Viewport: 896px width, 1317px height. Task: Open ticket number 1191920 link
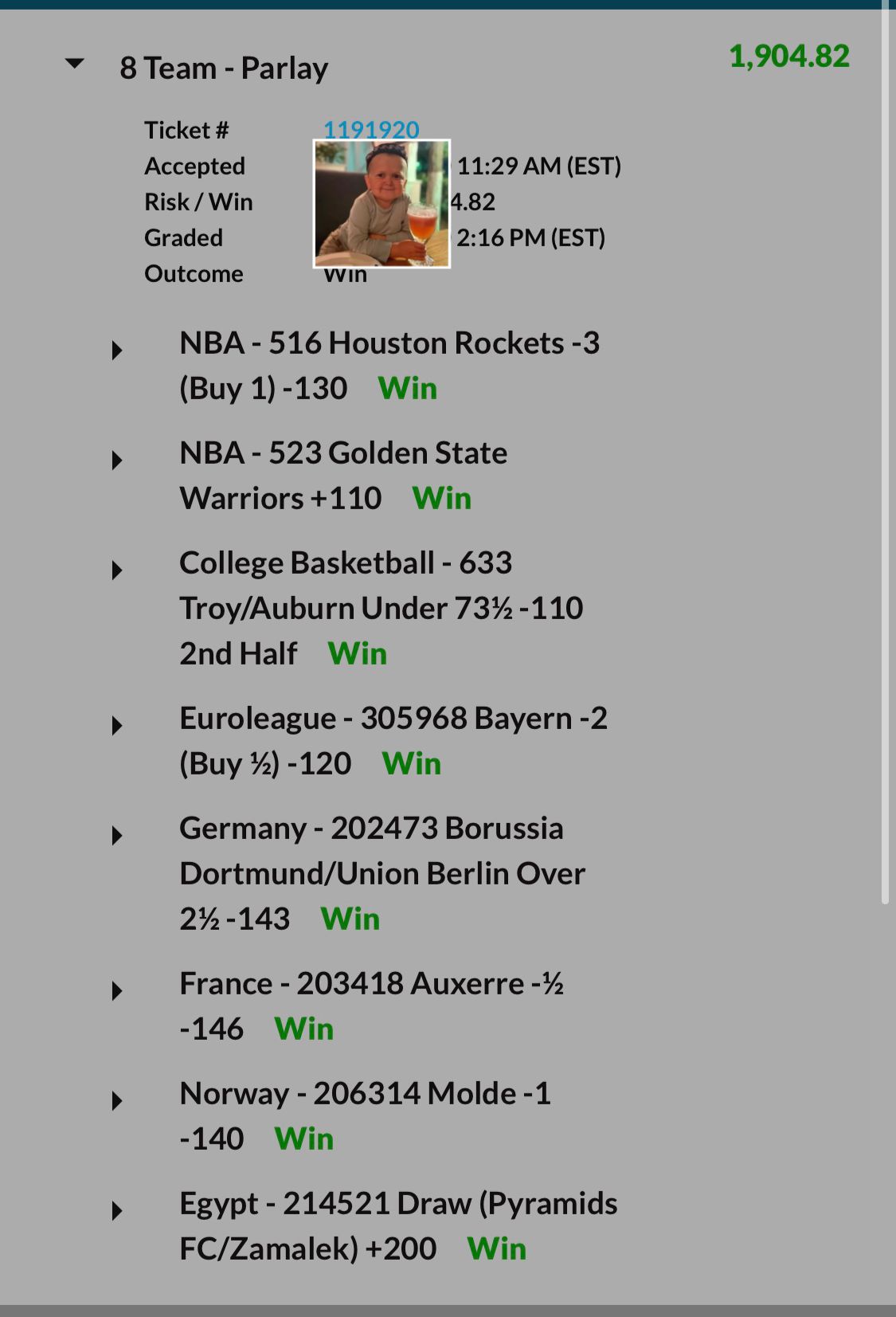(x=370, y=129)
